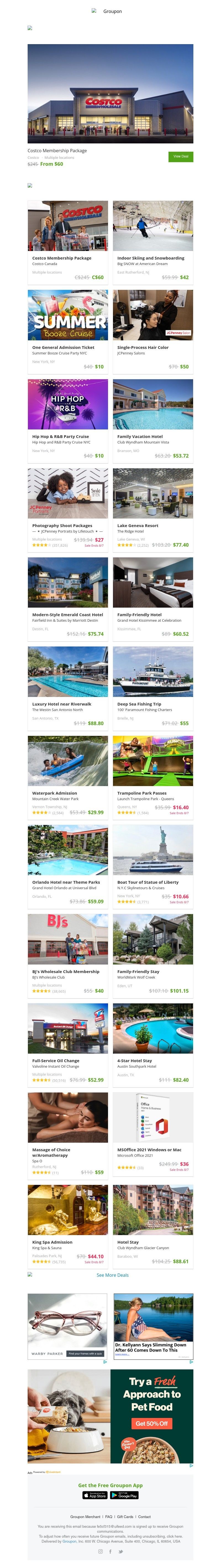This screenshot has height=1568, width=221.
Task: Open MSOffice 2021 Windows or Mac deal
Action: click(x=152, y=1118)
